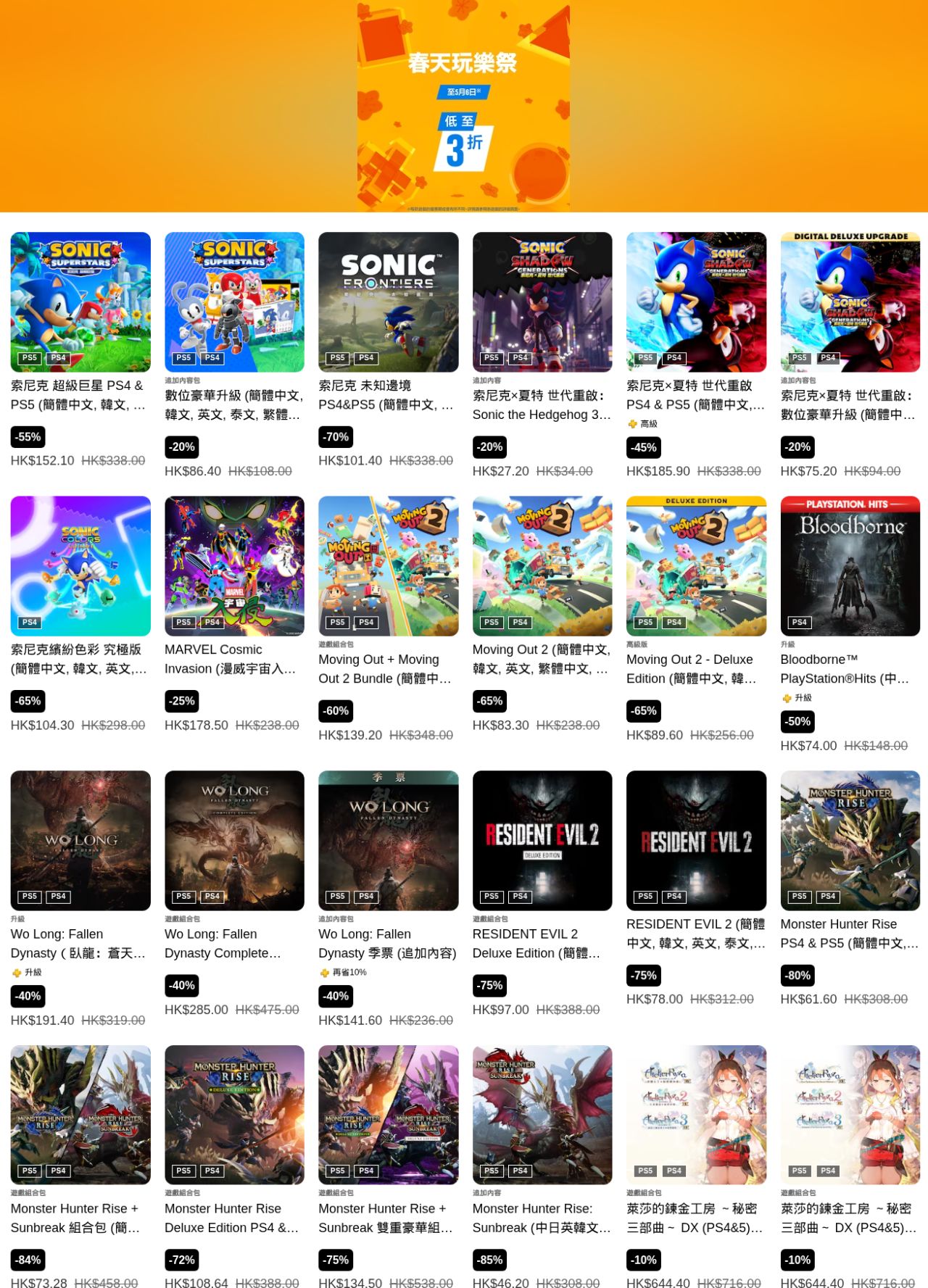This screenshot has width=928, height=1288.
Task: Open RESIDENT EVIL 2 priced HK$78.00
Action: pos(696,840)
